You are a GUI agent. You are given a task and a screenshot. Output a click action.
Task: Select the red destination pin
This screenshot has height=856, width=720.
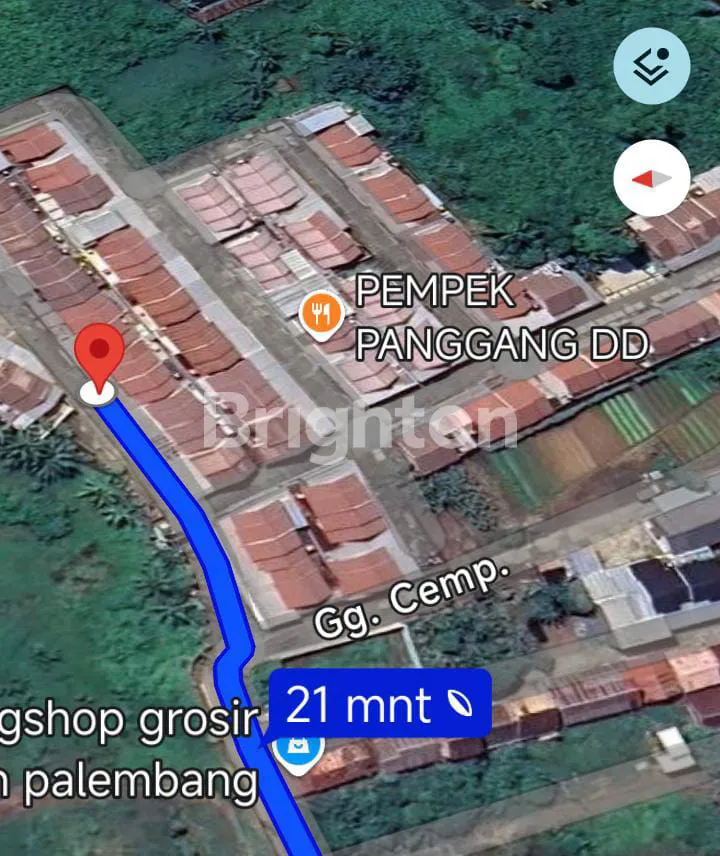click(x=99, y=358)
